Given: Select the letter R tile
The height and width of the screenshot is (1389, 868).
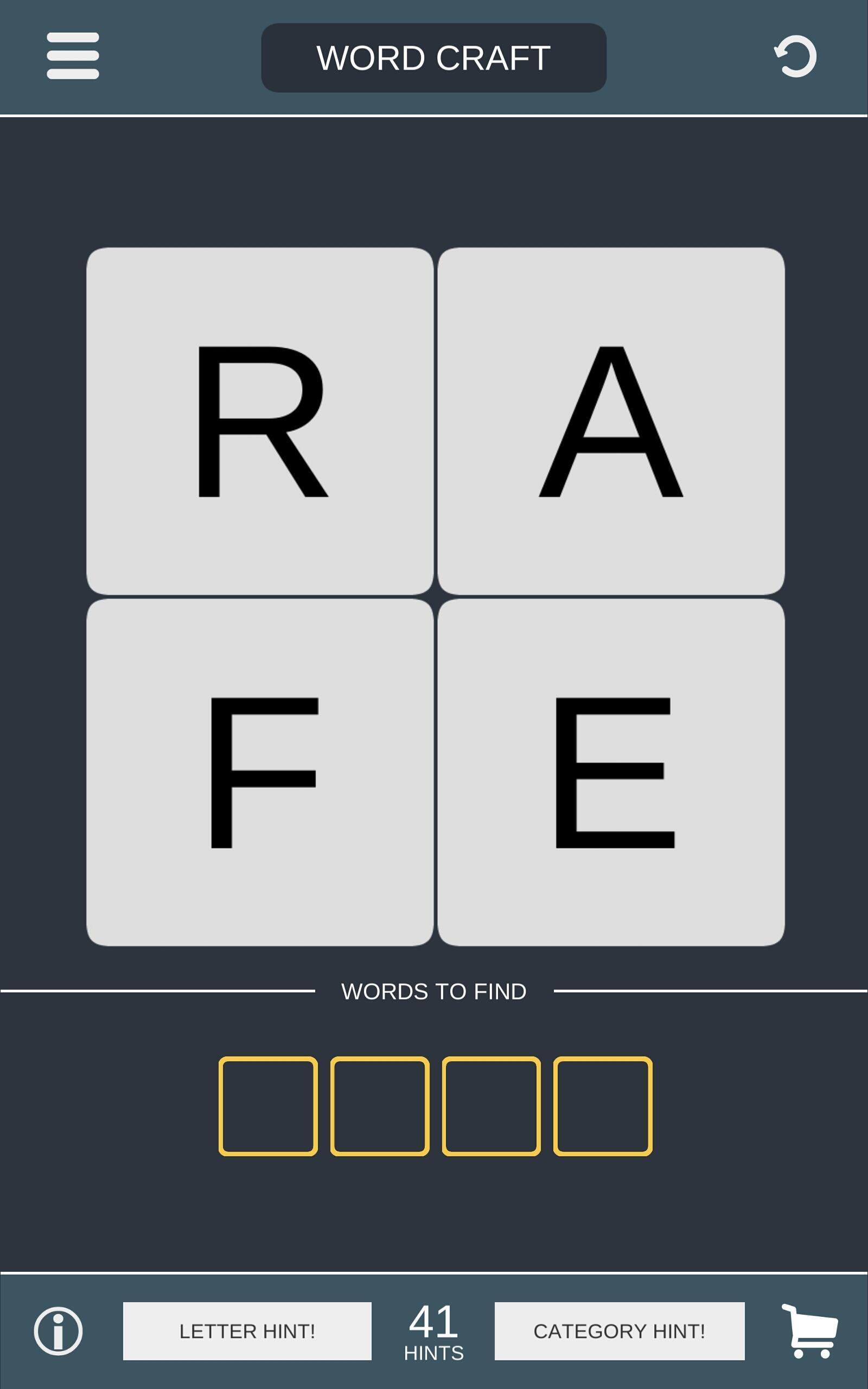Looking at the screenshot, I should pos(259,420).
